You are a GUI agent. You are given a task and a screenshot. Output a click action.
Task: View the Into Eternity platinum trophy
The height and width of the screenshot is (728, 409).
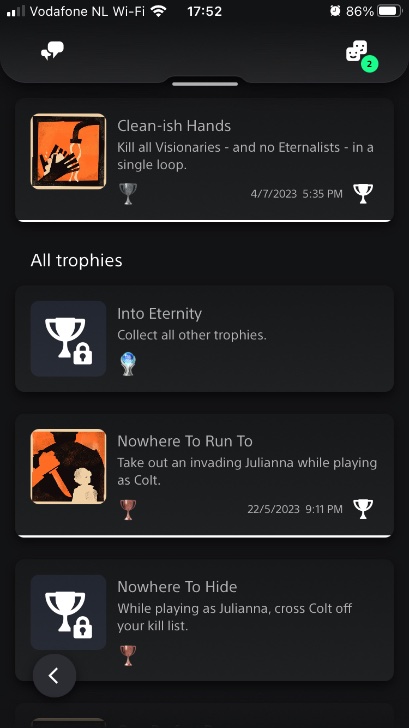point(204,338)
